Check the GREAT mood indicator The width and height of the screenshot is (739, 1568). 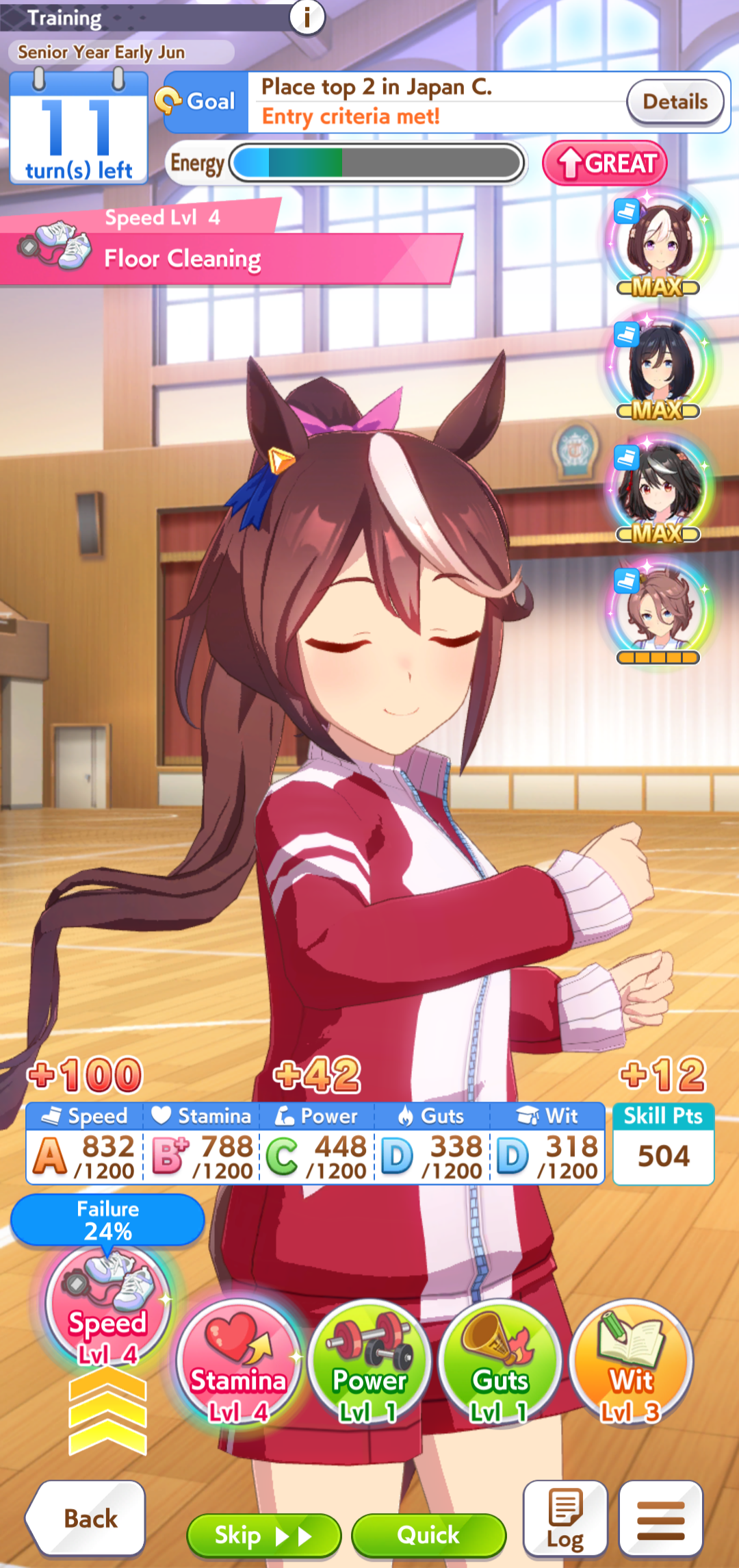tap(605, 163)
